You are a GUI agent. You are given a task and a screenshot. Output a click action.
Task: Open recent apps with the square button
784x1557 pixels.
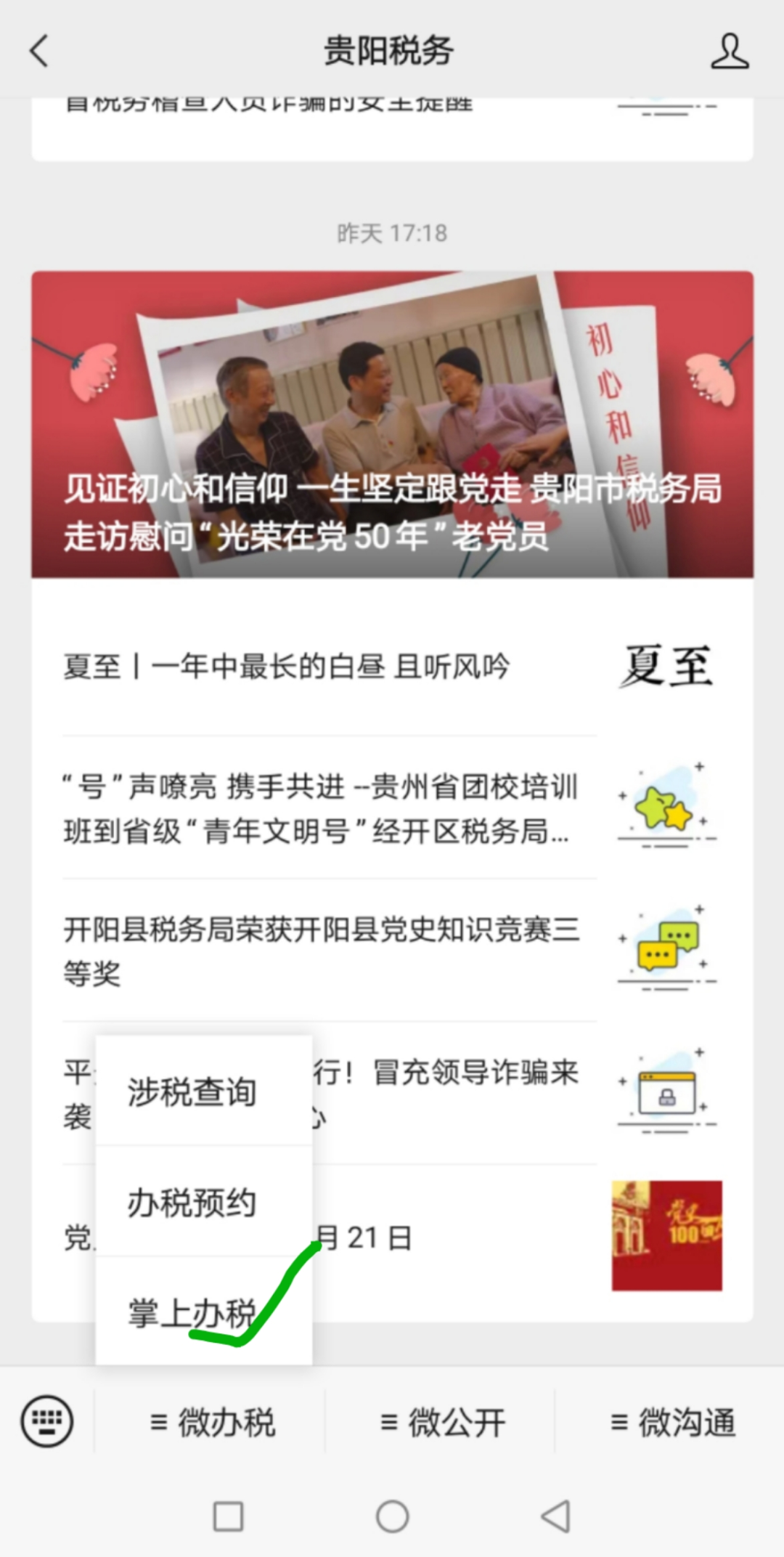(x=228, y=1516)
